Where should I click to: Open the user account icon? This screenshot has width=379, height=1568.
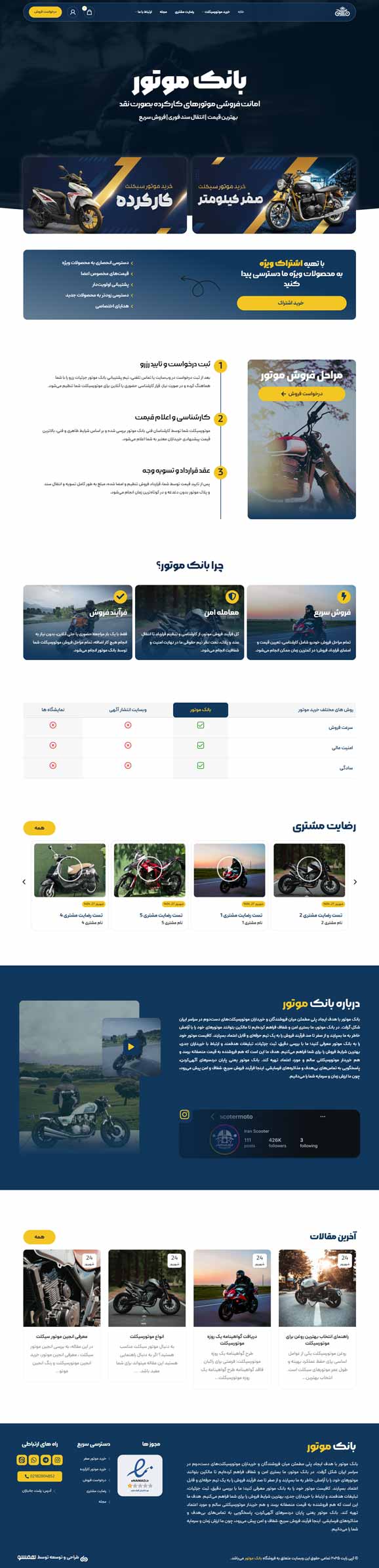[73, 12]
